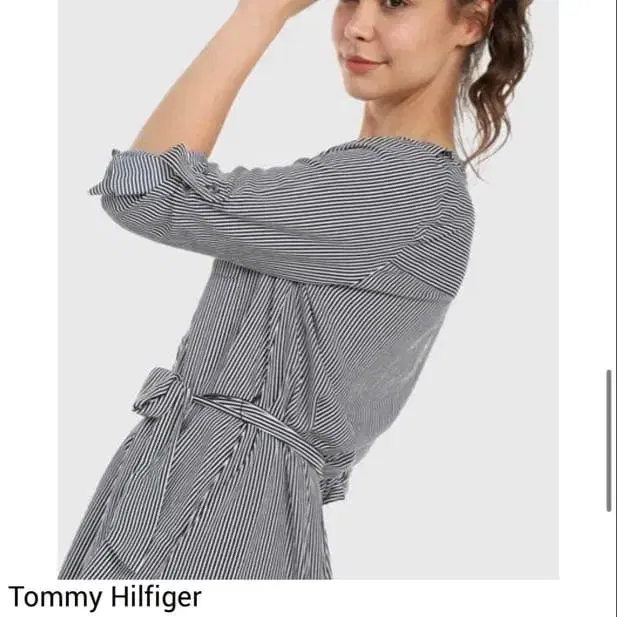
Task: Open the Tommy Hilfiger striped dress photo
Action: (308, 289)
